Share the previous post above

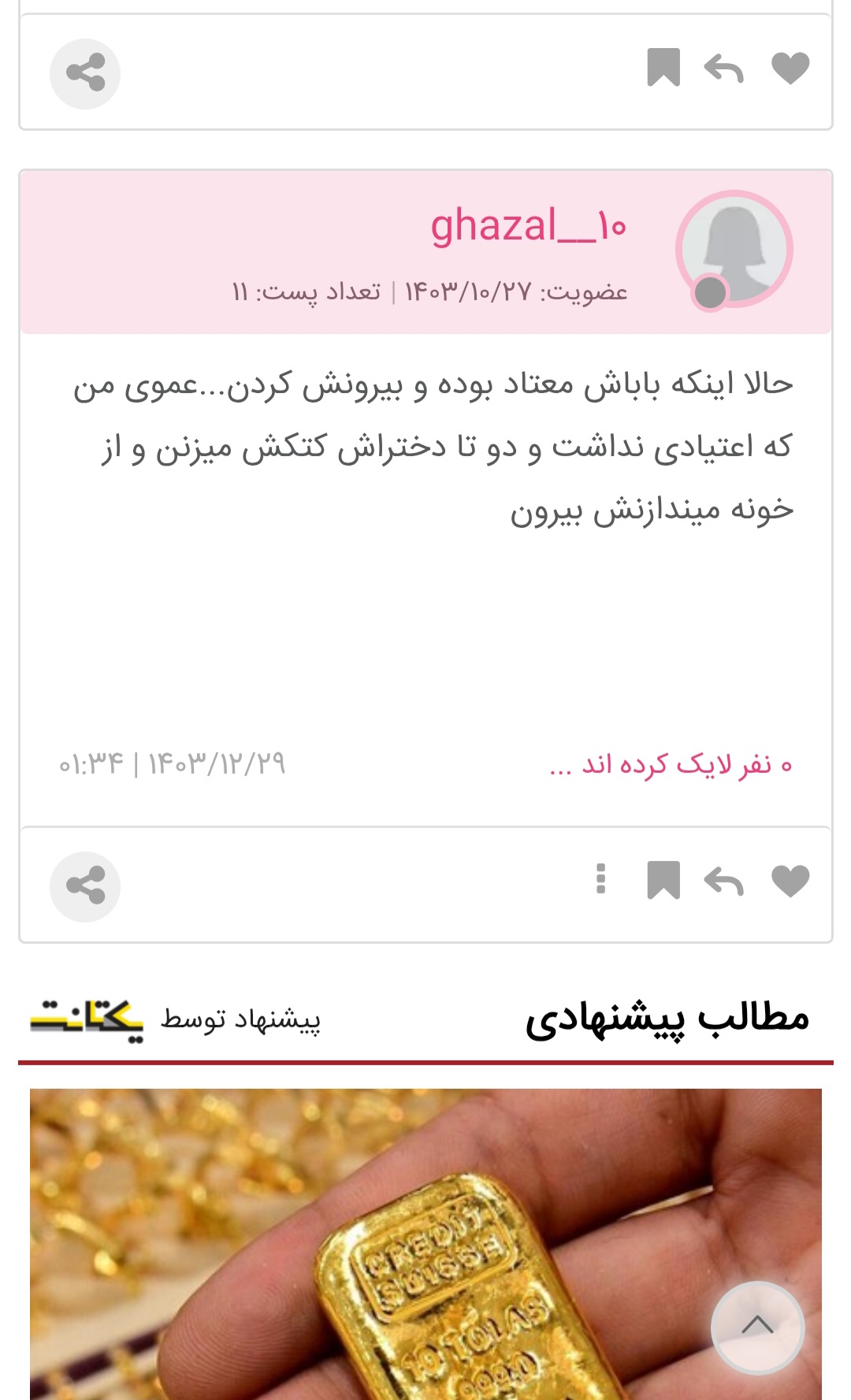point(85,73)
